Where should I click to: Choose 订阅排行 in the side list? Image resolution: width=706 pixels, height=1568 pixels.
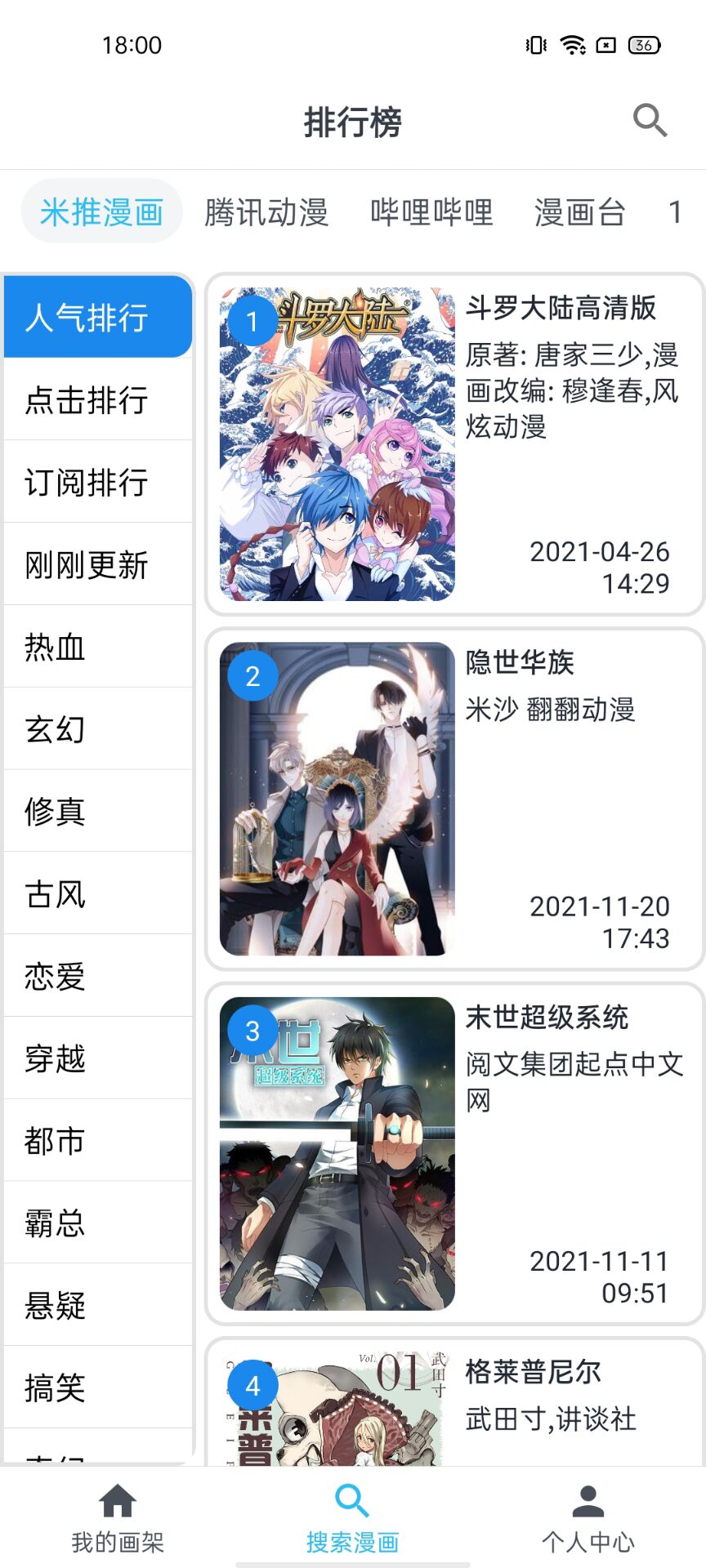pyautogui.click(x=98, y=483)
